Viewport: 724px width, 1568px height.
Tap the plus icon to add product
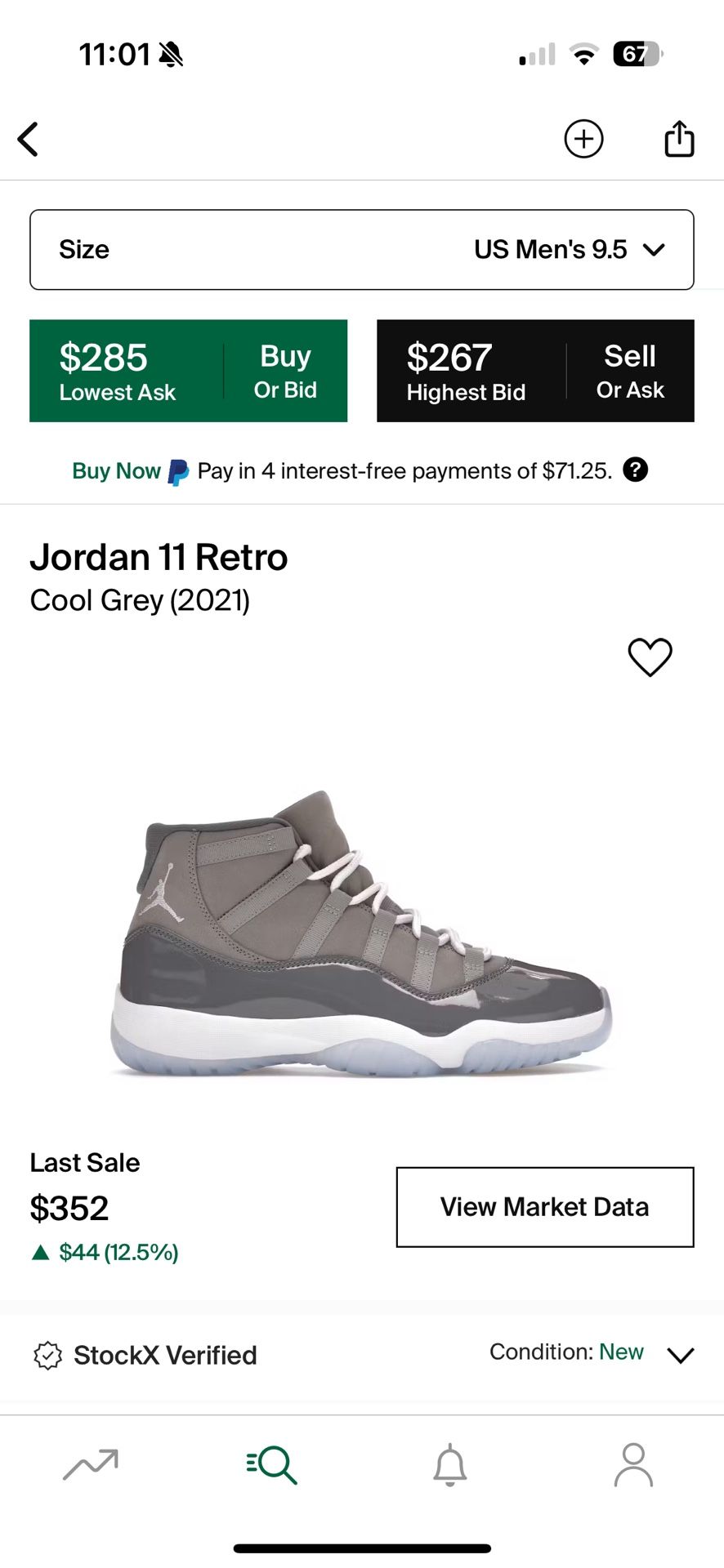point(583,139)
